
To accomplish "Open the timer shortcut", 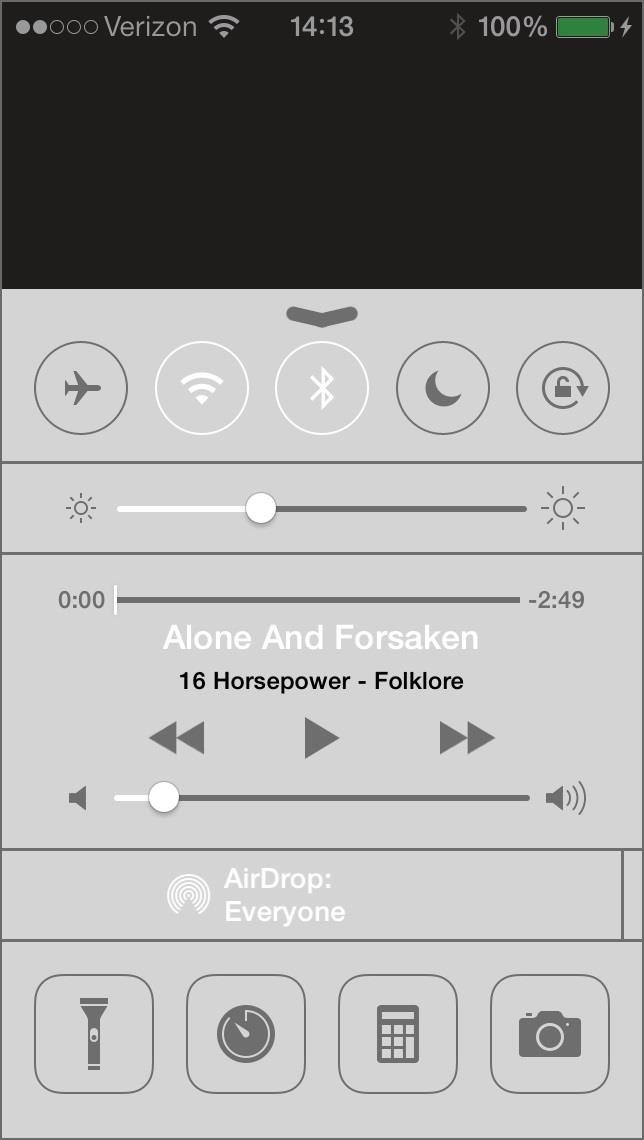I will [x=246, y=1033].
